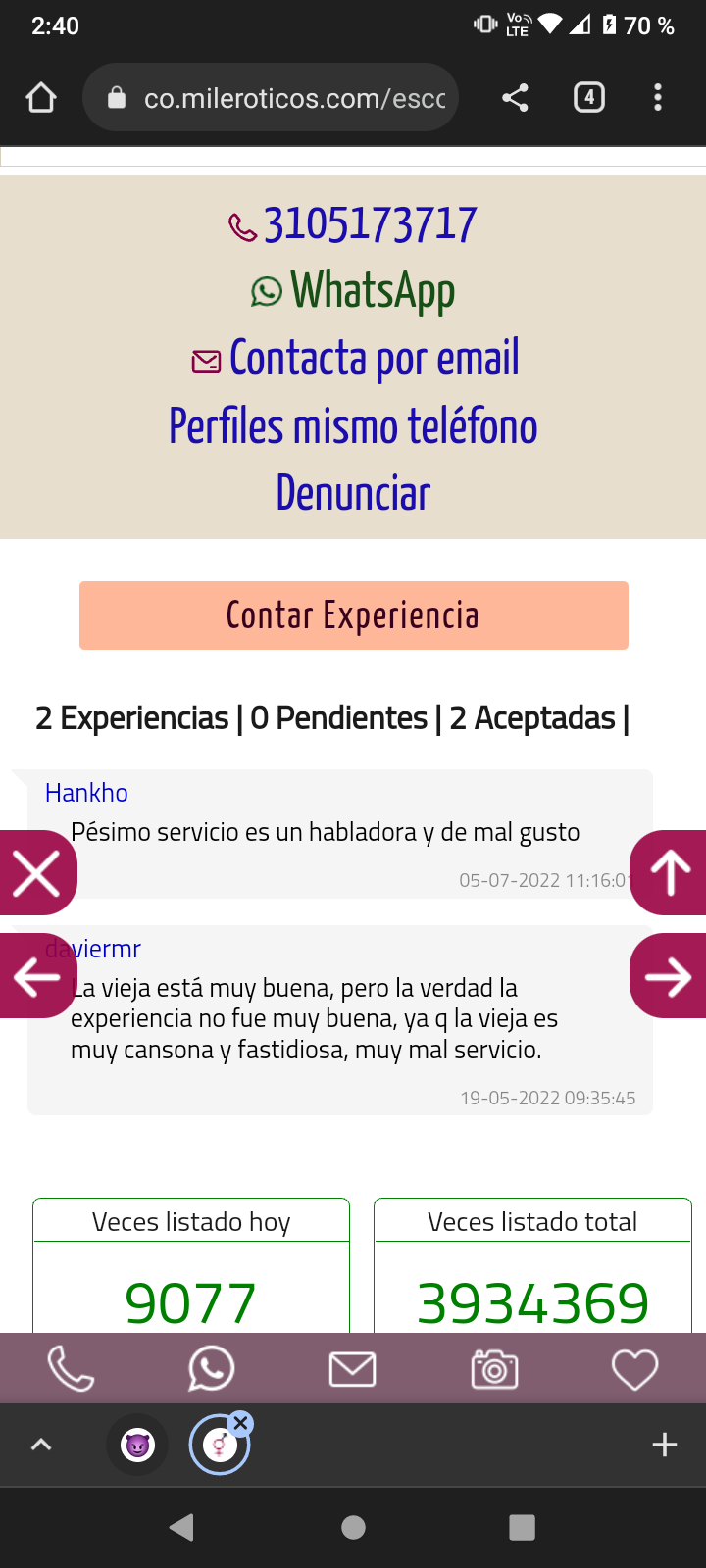706x1568 pixels.
Task: Share this page via browser share icon
Action: pos(515,97)
